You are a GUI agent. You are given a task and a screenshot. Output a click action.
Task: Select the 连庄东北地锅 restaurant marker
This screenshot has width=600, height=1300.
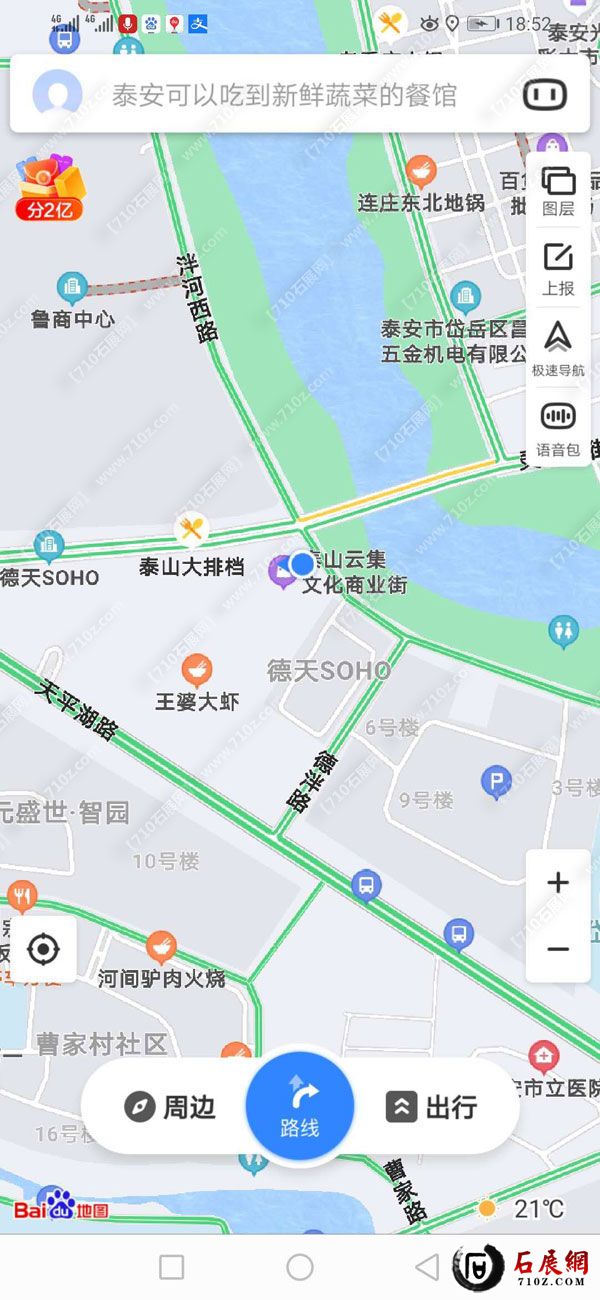[421, 170]
